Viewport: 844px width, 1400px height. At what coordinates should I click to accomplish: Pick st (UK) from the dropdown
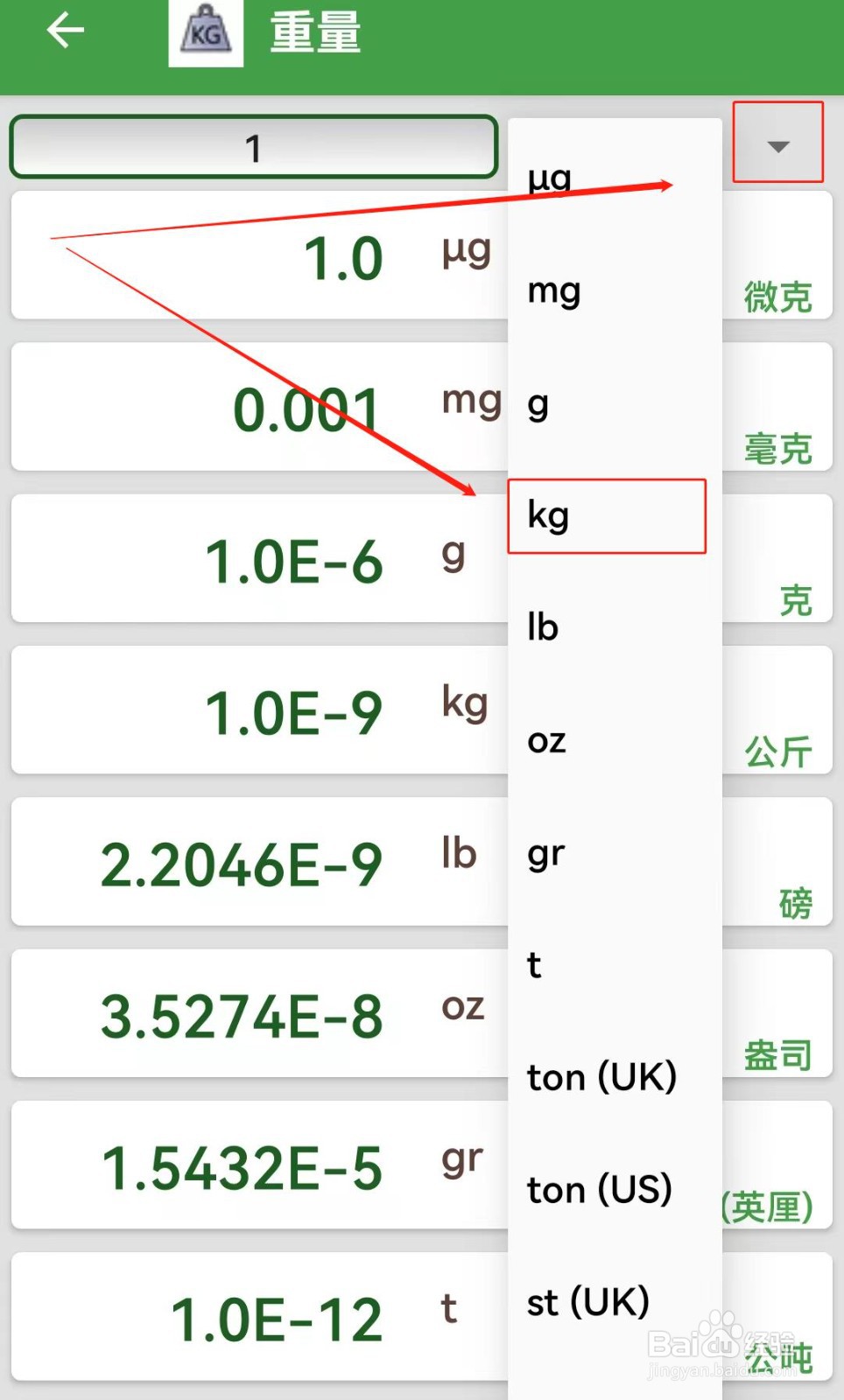click(615, 1302)
